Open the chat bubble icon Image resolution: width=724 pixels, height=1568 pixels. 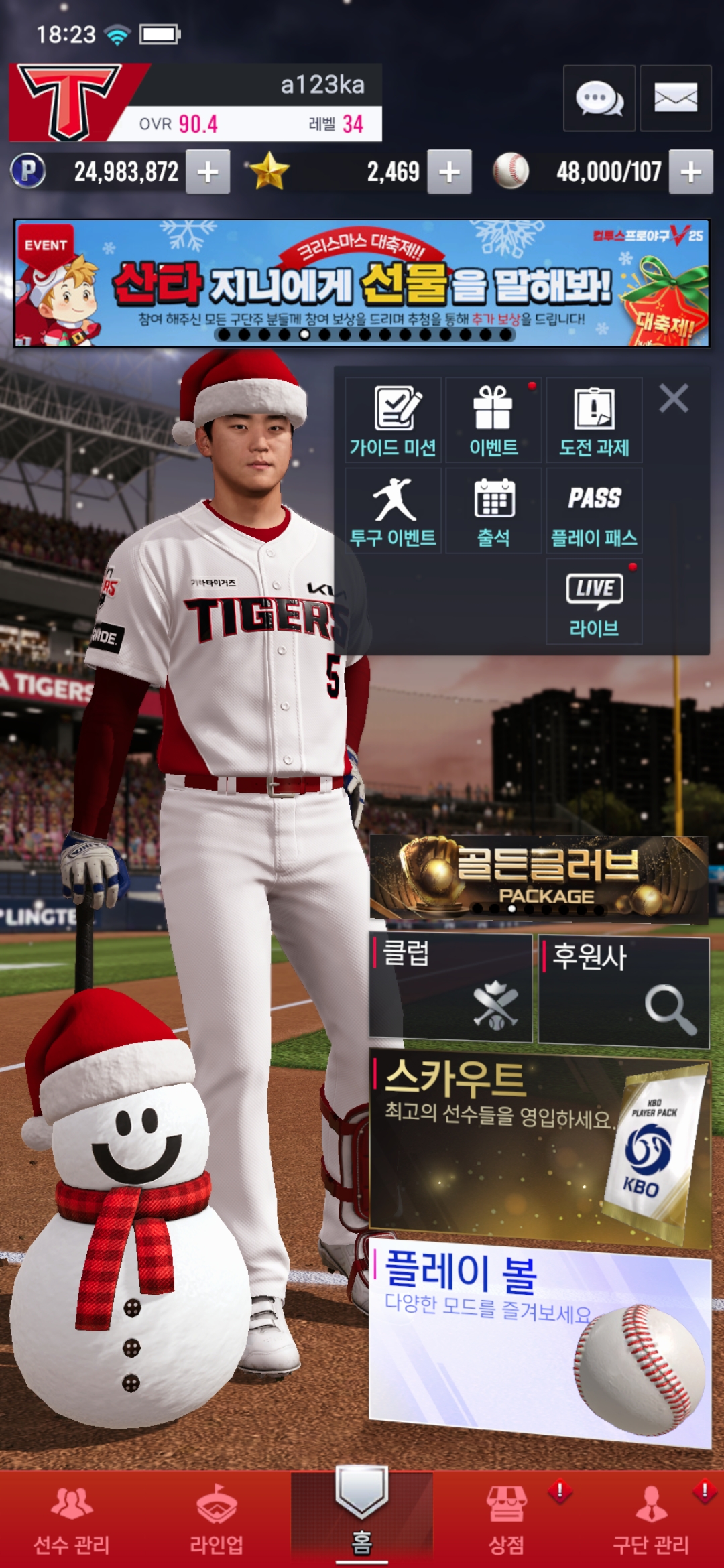click(599, 99)
